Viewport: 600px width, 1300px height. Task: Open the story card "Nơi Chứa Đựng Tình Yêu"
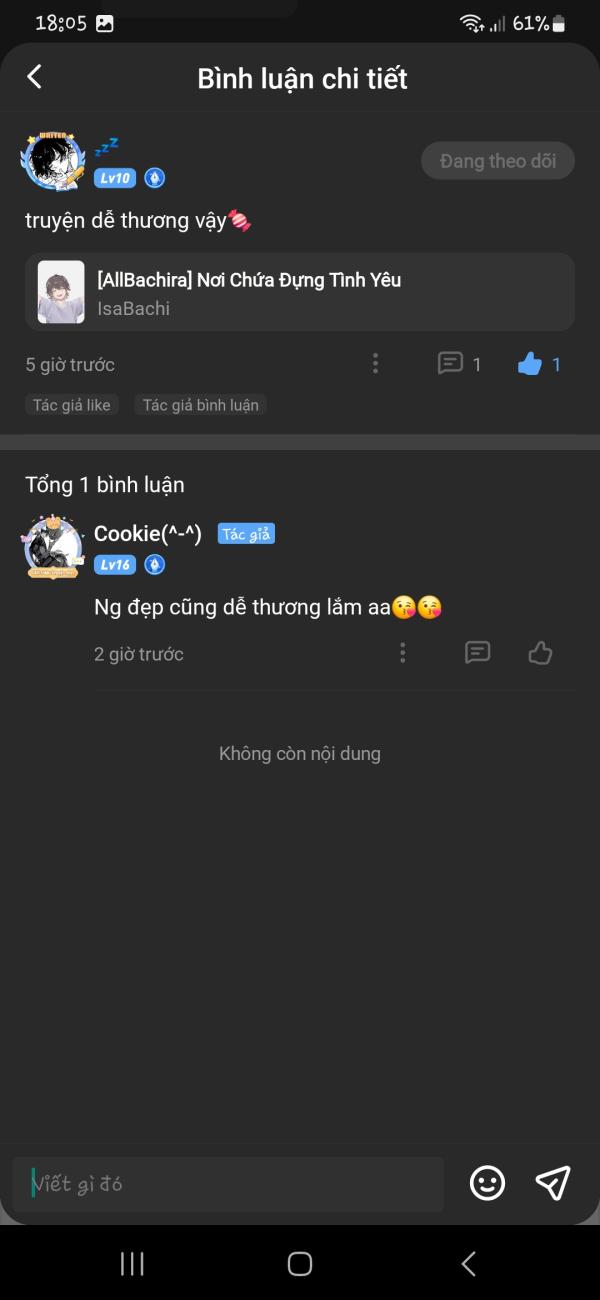300,292
